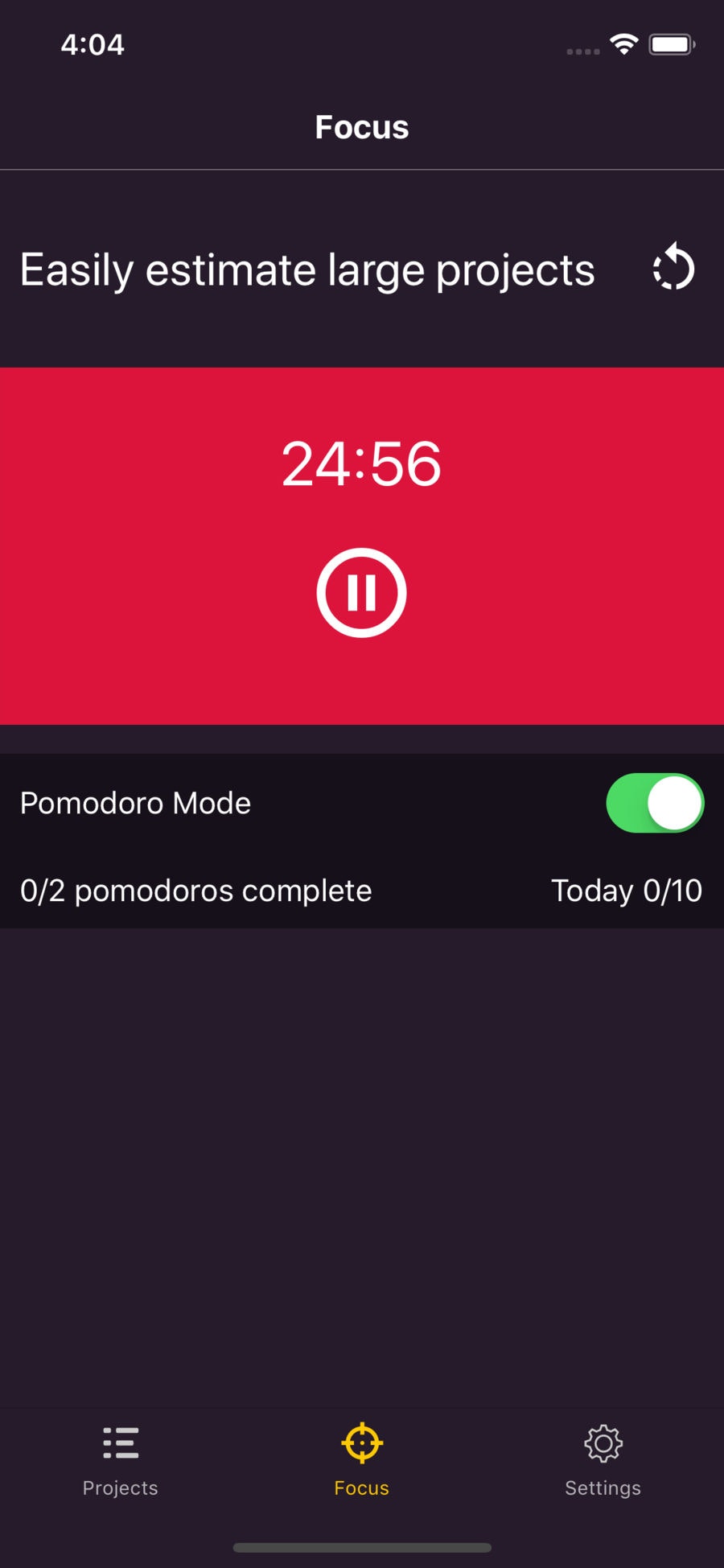Turn off Pomodoro Mode

(x=654, y=803)
